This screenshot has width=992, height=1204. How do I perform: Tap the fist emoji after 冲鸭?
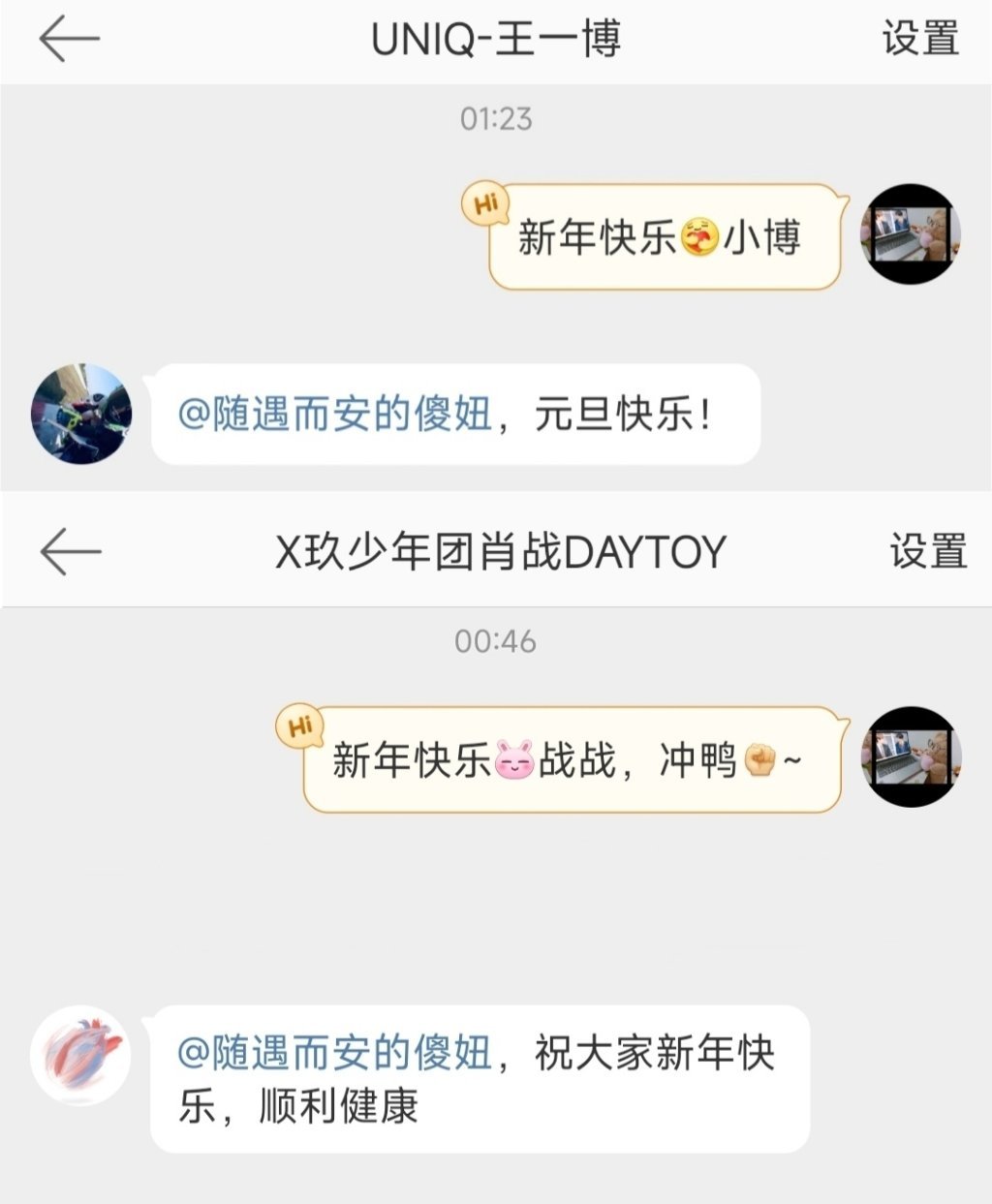[x=759, y=759]
